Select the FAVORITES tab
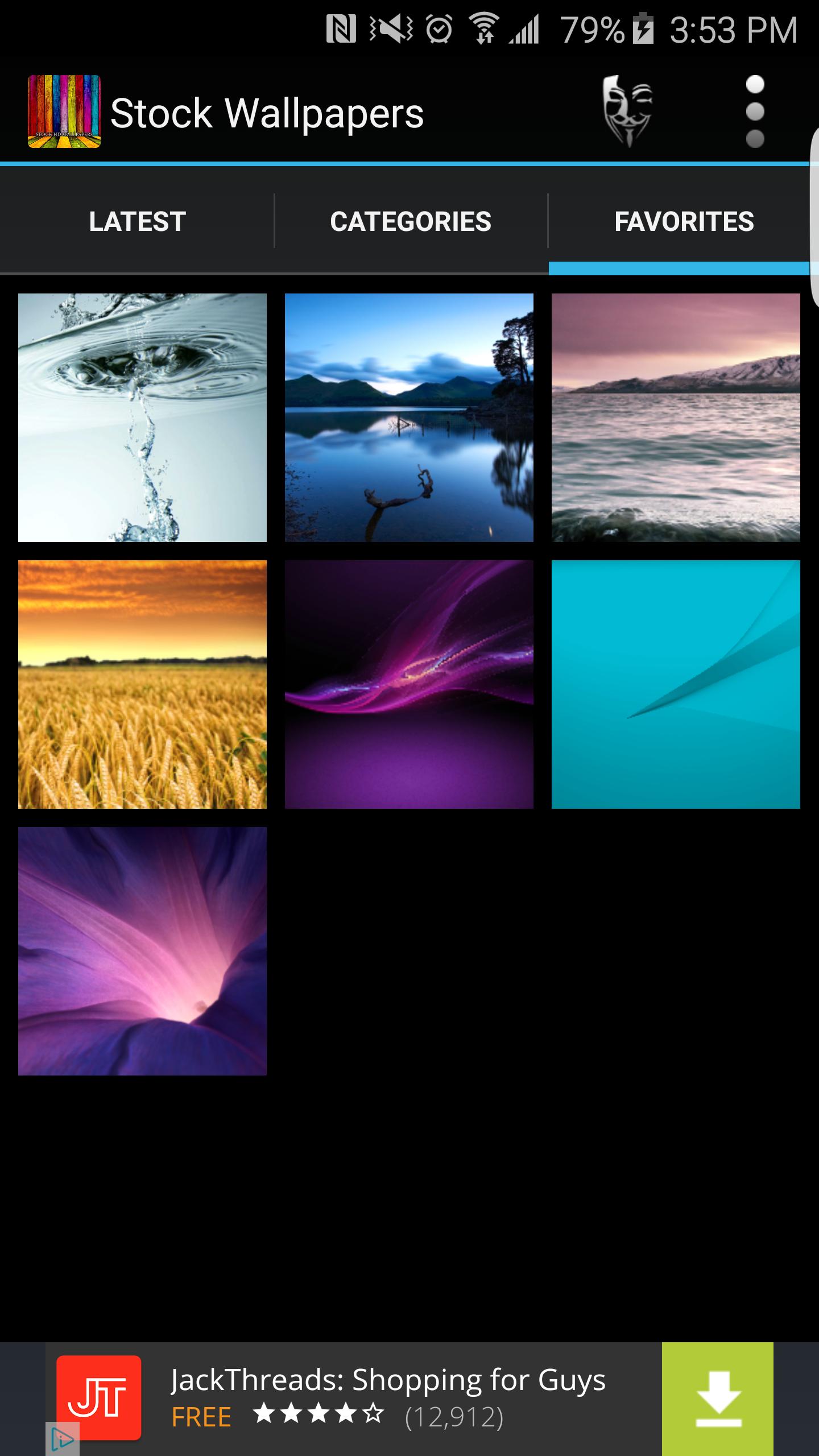This screenshot has height=1456, width=819. [x=684, y=221]
